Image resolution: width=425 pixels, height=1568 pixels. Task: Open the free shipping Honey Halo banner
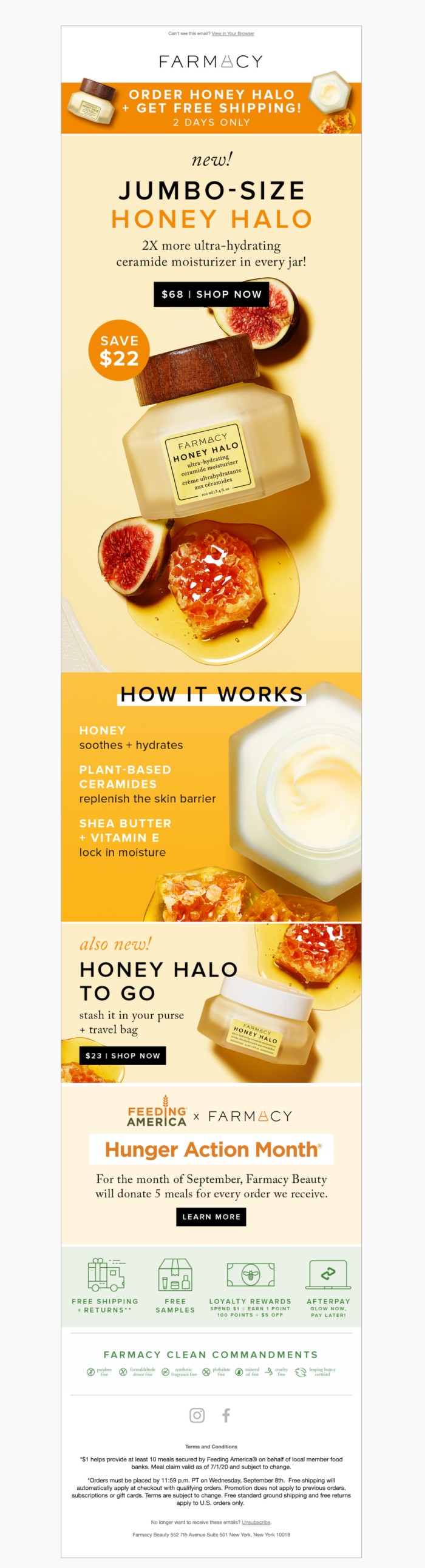pos(211,108)
